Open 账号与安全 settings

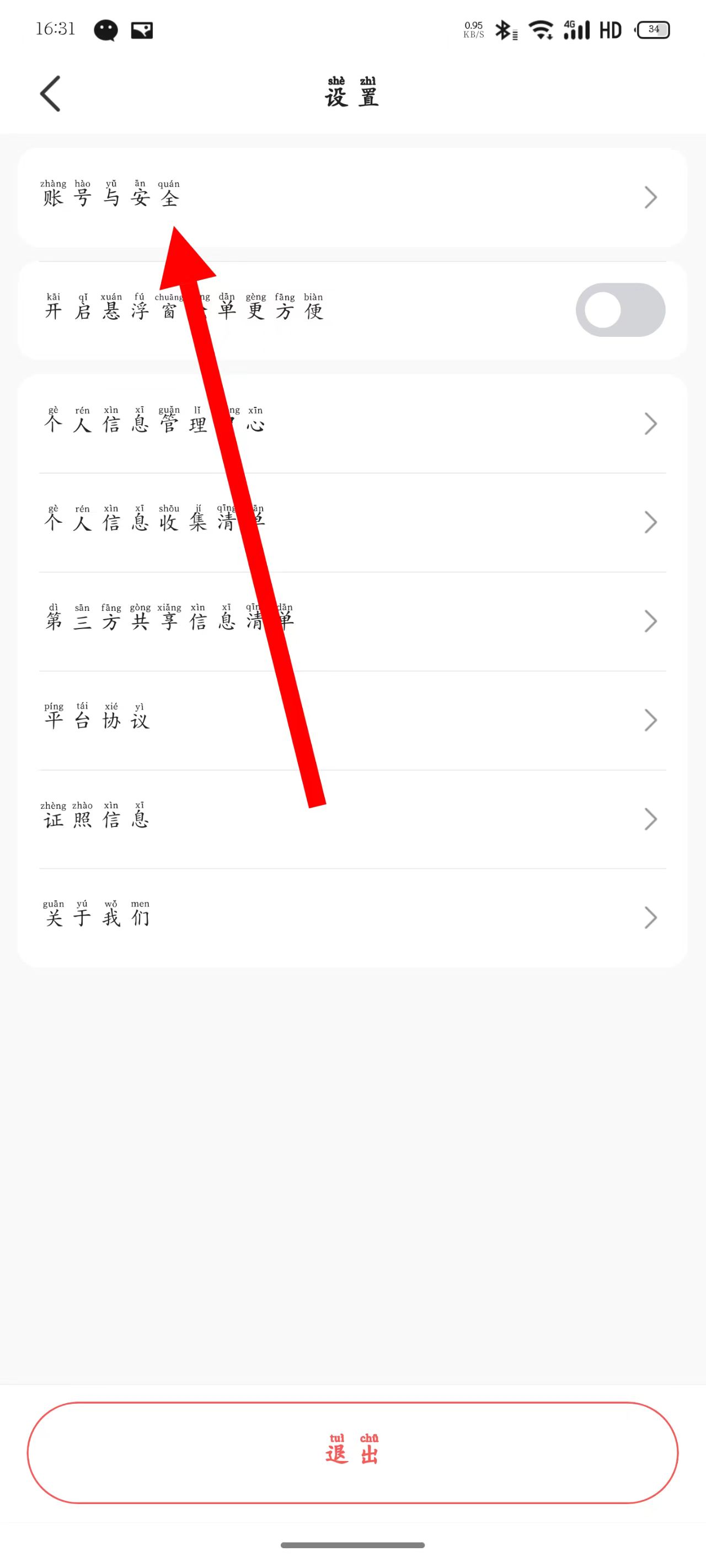[352, 198]
